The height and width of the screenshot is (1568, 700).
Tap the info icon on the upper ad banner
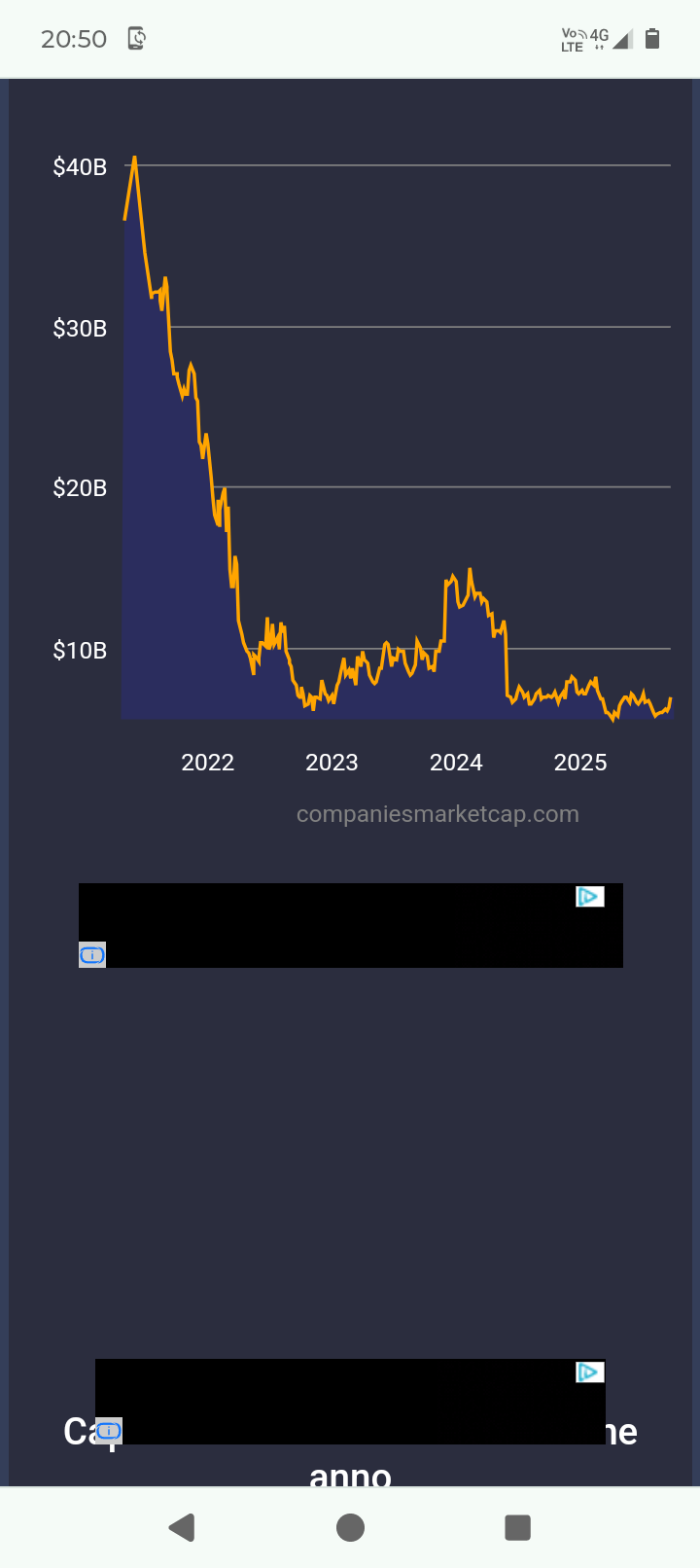point(92,955)
